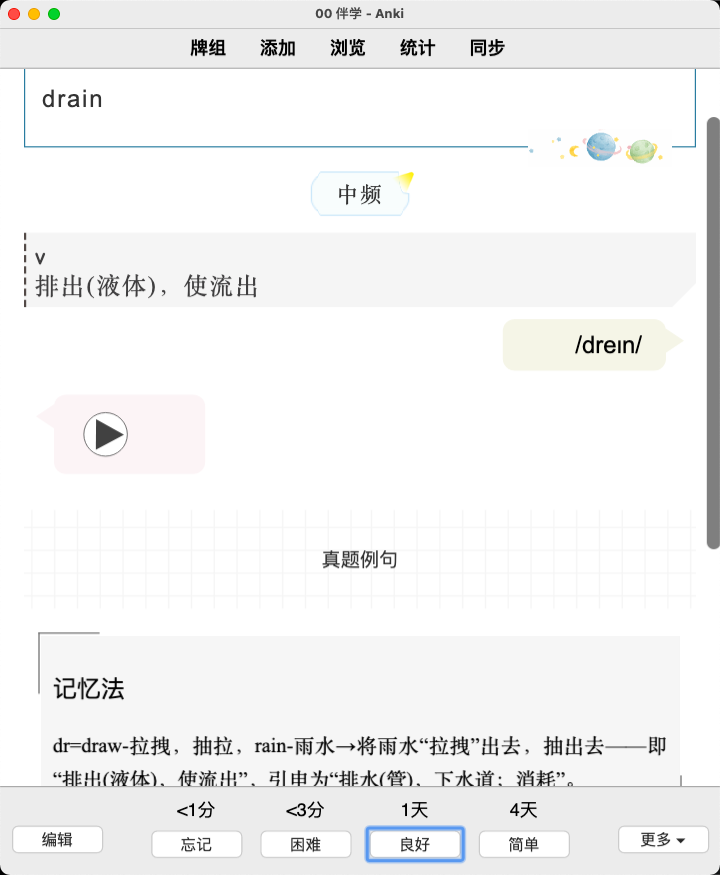Play the pronunciation audio for drain
Viewport: 720px width, 875px height.
point(105,435)
